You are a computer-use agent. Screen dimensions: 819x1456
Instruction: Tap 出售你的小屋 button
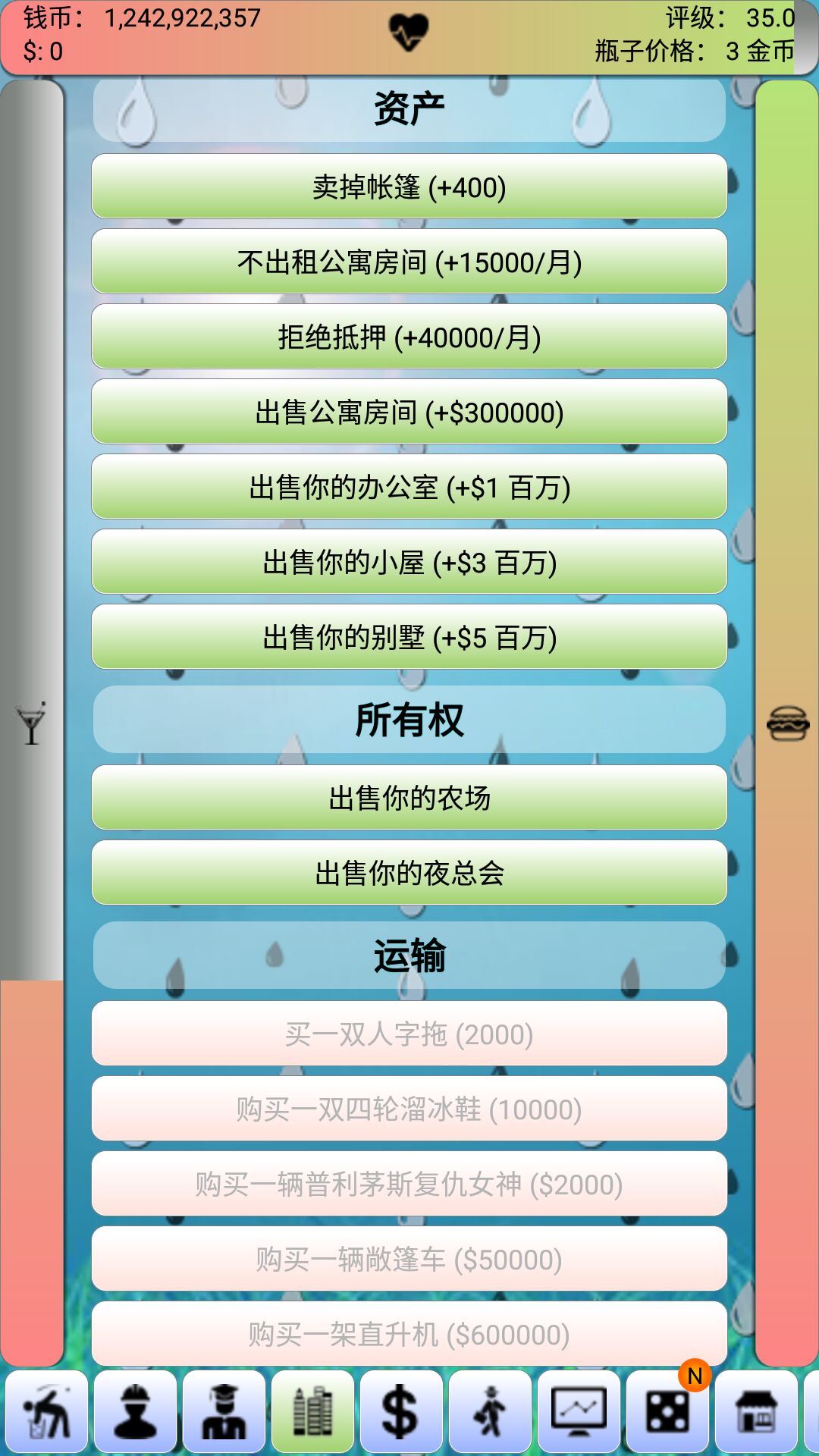pyautogui.click(x=409, y=562)
